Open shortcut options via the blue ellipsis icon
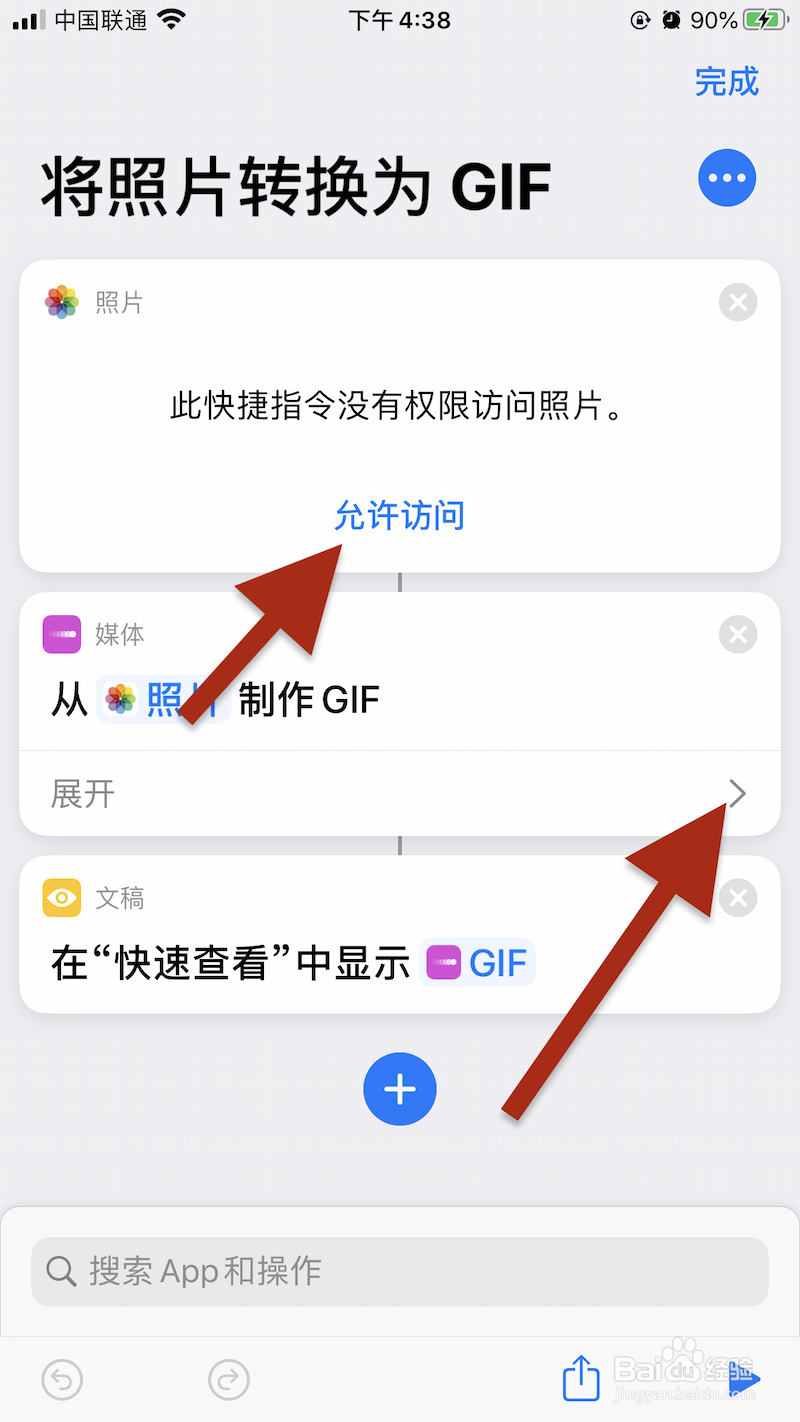 point(727,178)
